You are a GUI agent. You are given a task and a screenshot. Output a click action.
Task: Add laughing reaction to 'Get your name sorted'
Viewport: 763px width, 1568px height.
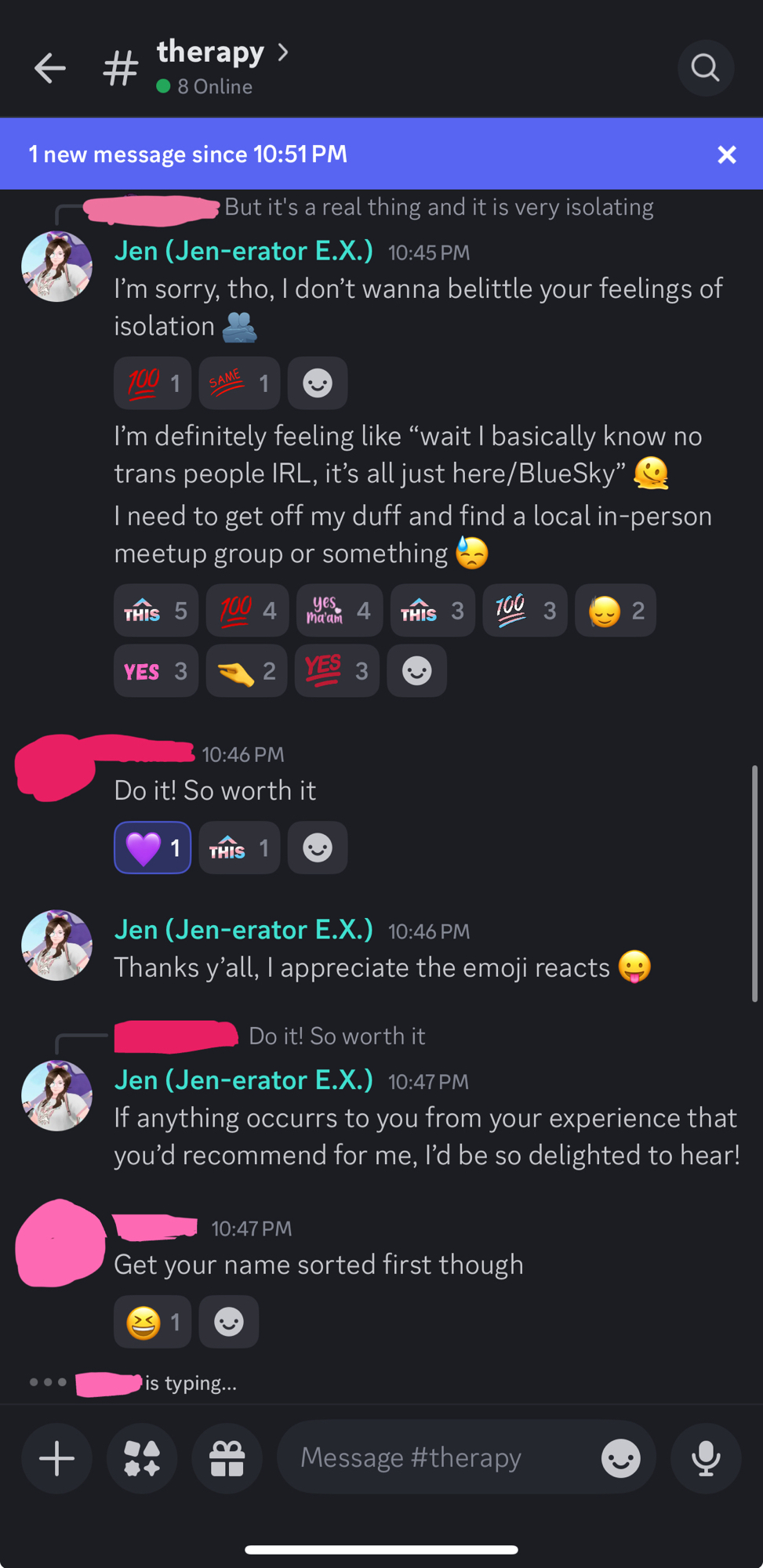(x=152, y=1323)
